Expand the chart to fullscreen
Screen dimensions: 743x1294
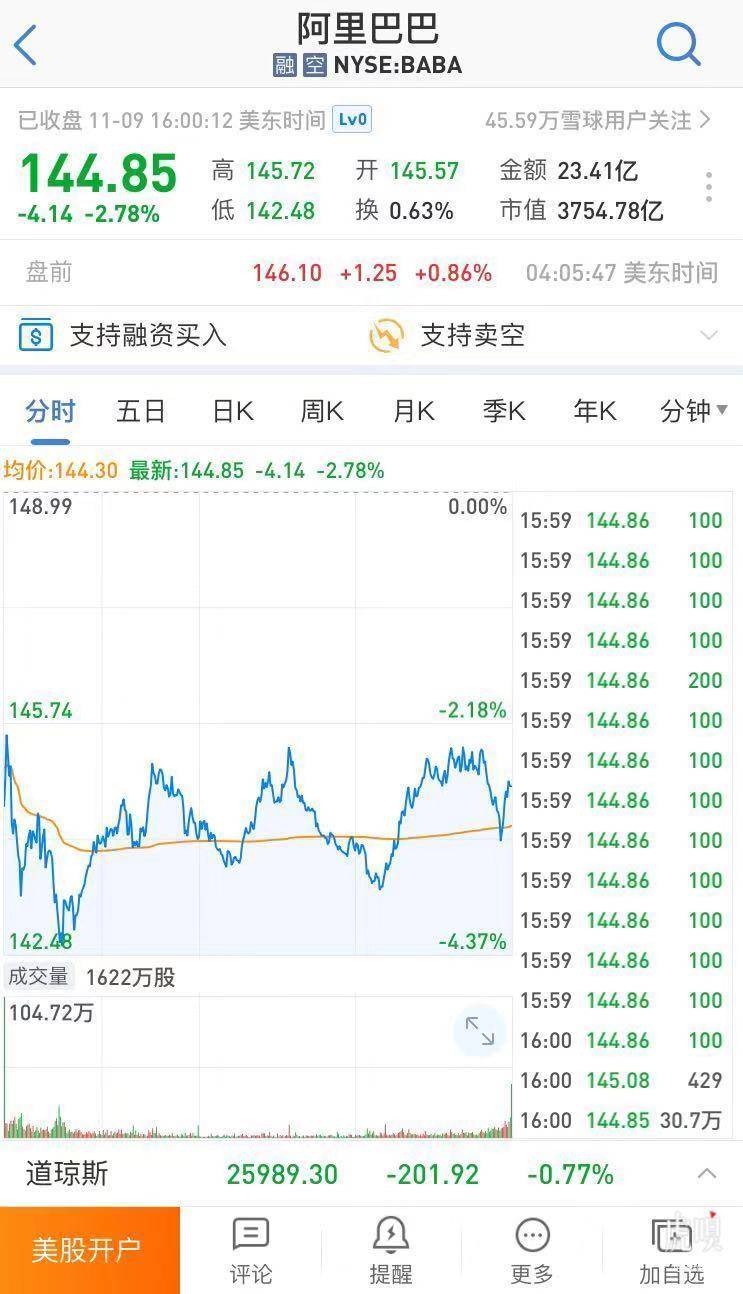click(x=480, y=1031)
